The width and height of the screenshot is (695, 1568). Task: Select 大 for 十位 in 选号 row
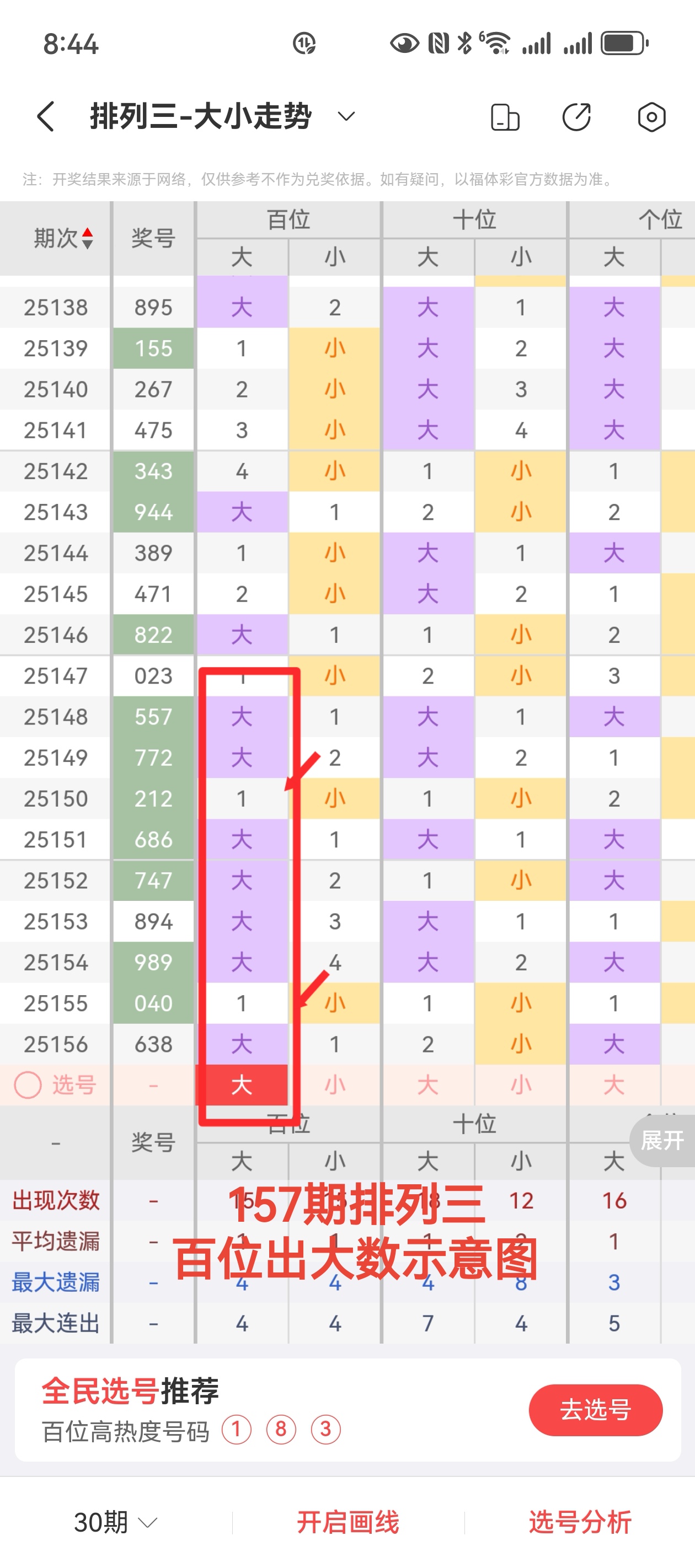(427, 1084)
